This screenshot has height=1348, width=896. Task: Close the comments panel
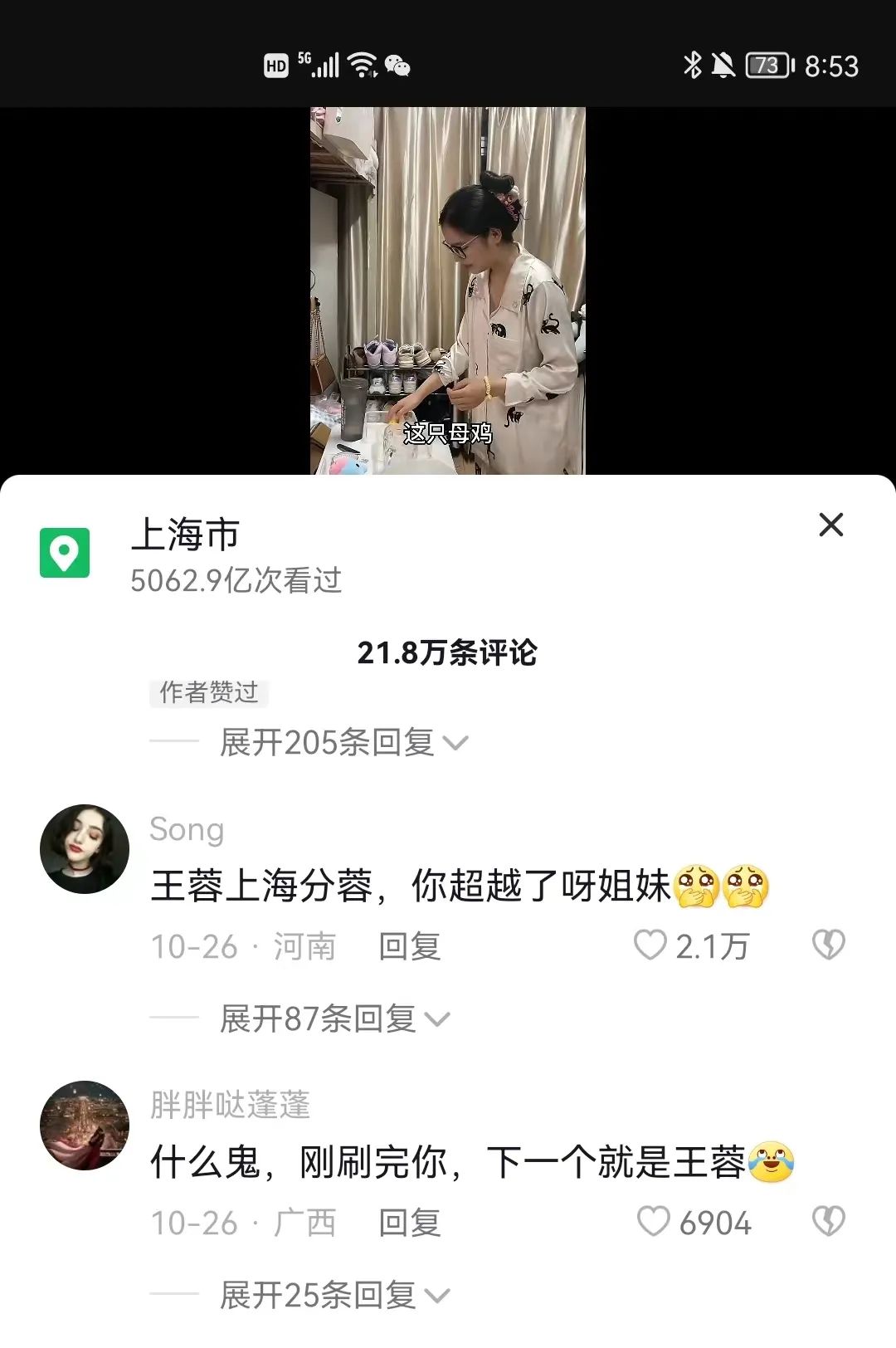point(830,525)
